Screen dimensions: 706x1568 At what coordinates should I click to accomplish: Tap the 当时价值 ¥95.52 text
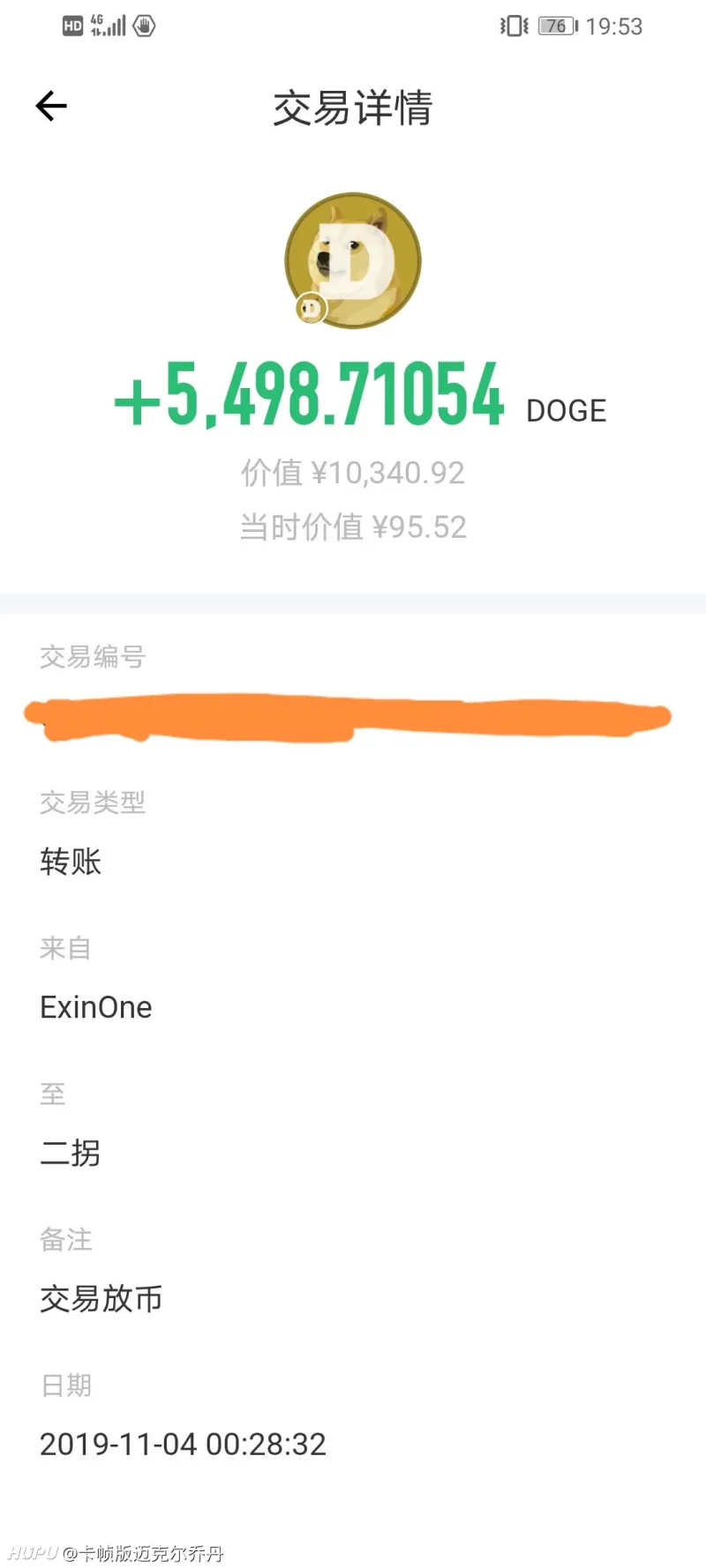pyautogui.click(x=353, y=526)
